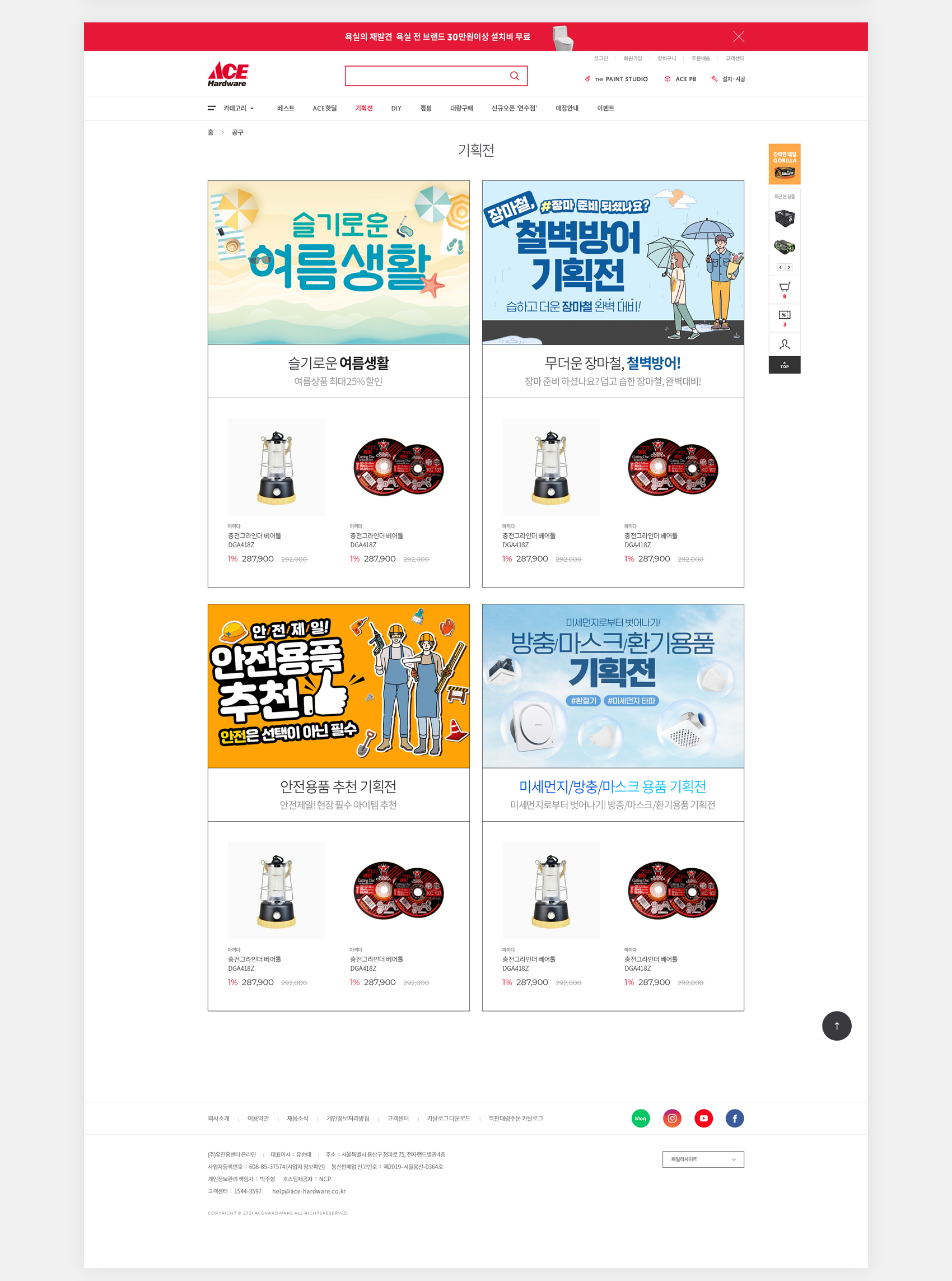View the 철벽방어 기획전 rainy season banner
952x1281 pixels.
pyautogui.click(x=613, y=263)
